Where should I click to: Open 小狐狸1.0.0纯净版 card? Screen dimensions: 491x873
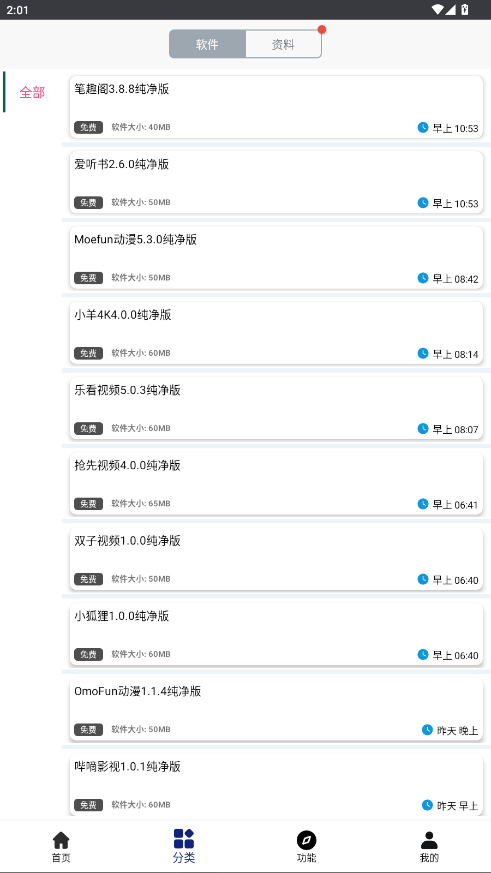[x=276, y=634]
